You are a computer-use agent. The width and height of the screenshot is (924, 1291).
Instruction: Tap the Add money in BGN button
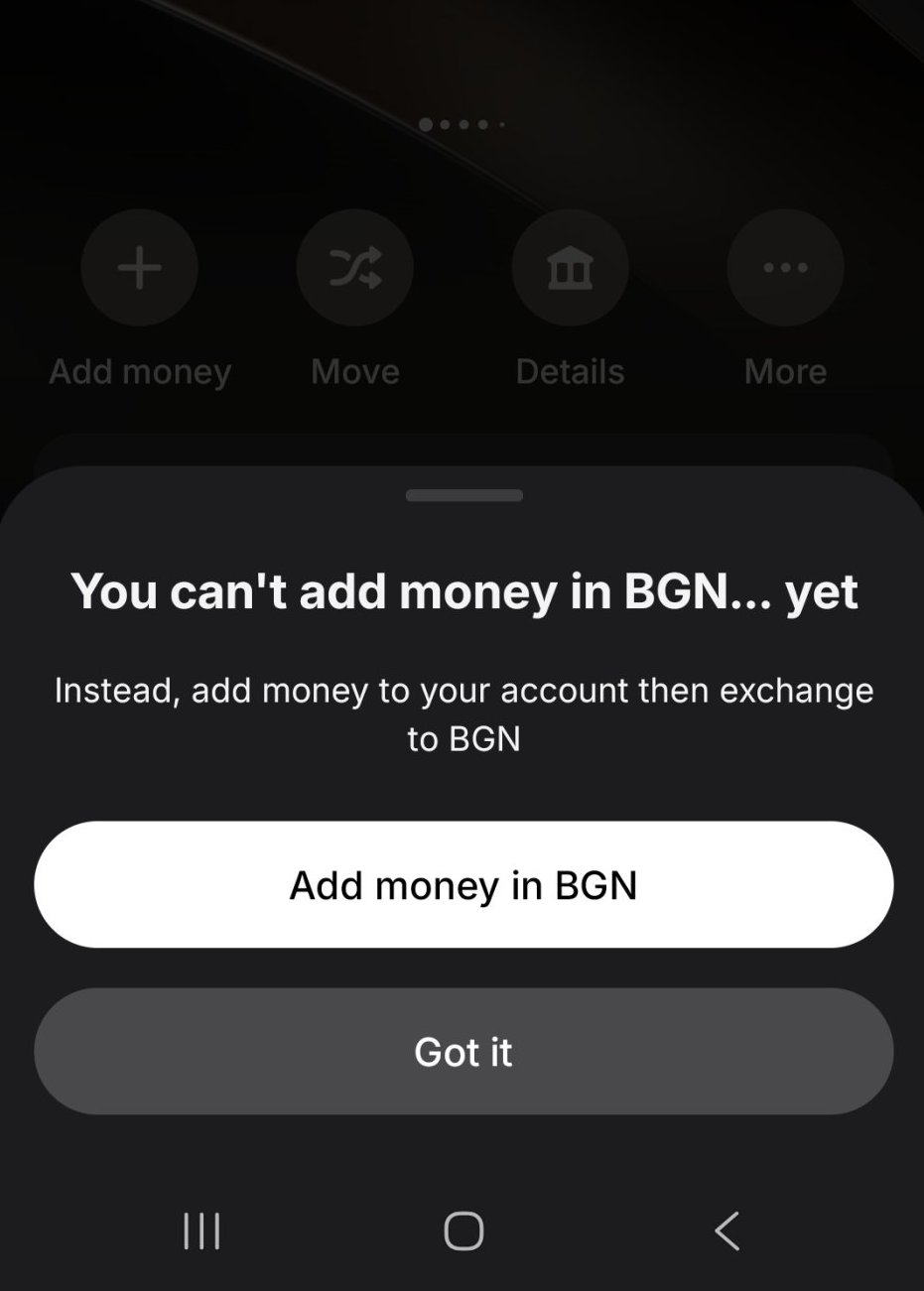point(463,884)
